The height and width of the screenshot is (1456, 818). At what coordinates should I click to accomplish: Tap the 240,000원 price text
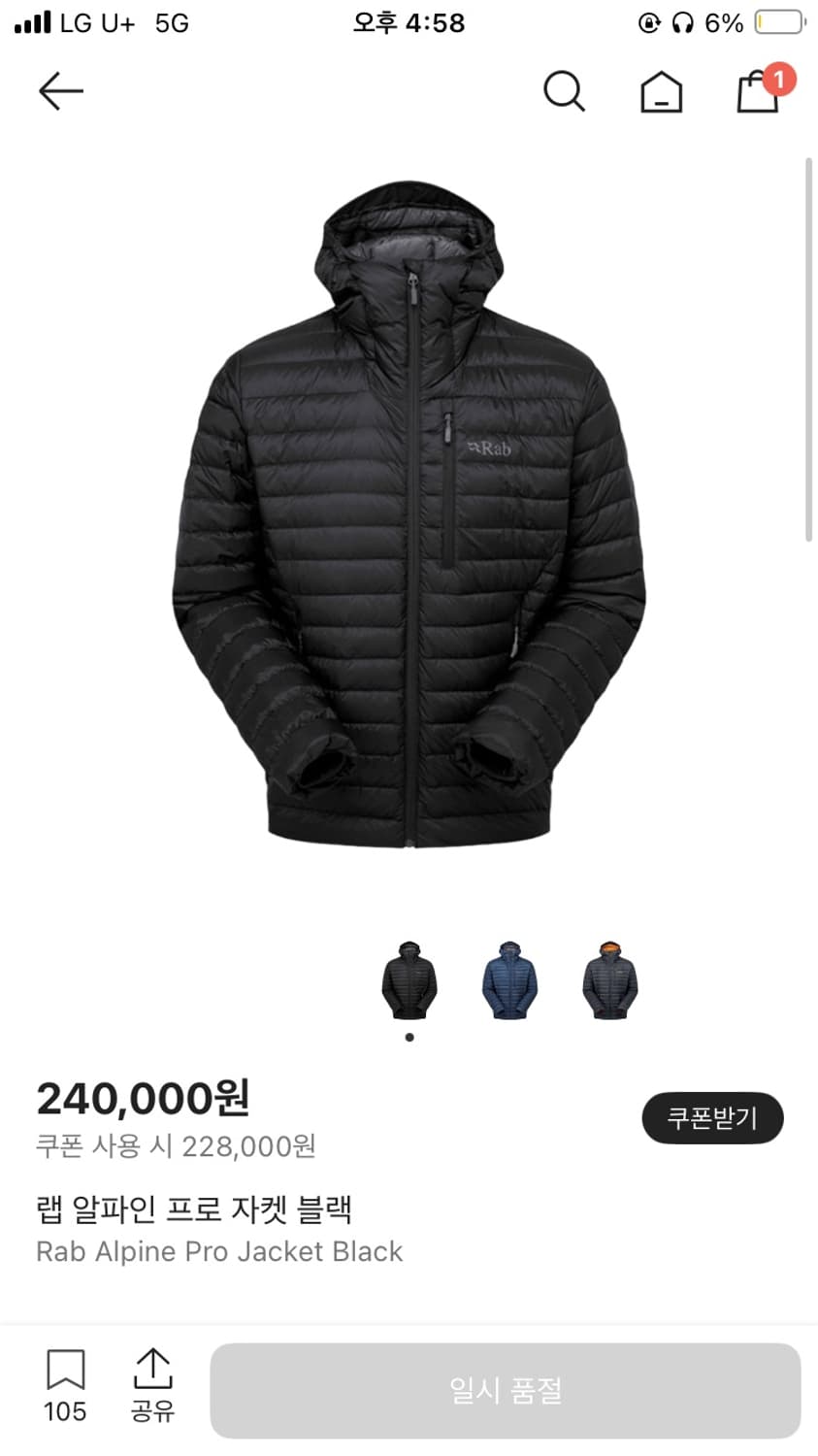pyautogui.click(x=142, y=1097)
